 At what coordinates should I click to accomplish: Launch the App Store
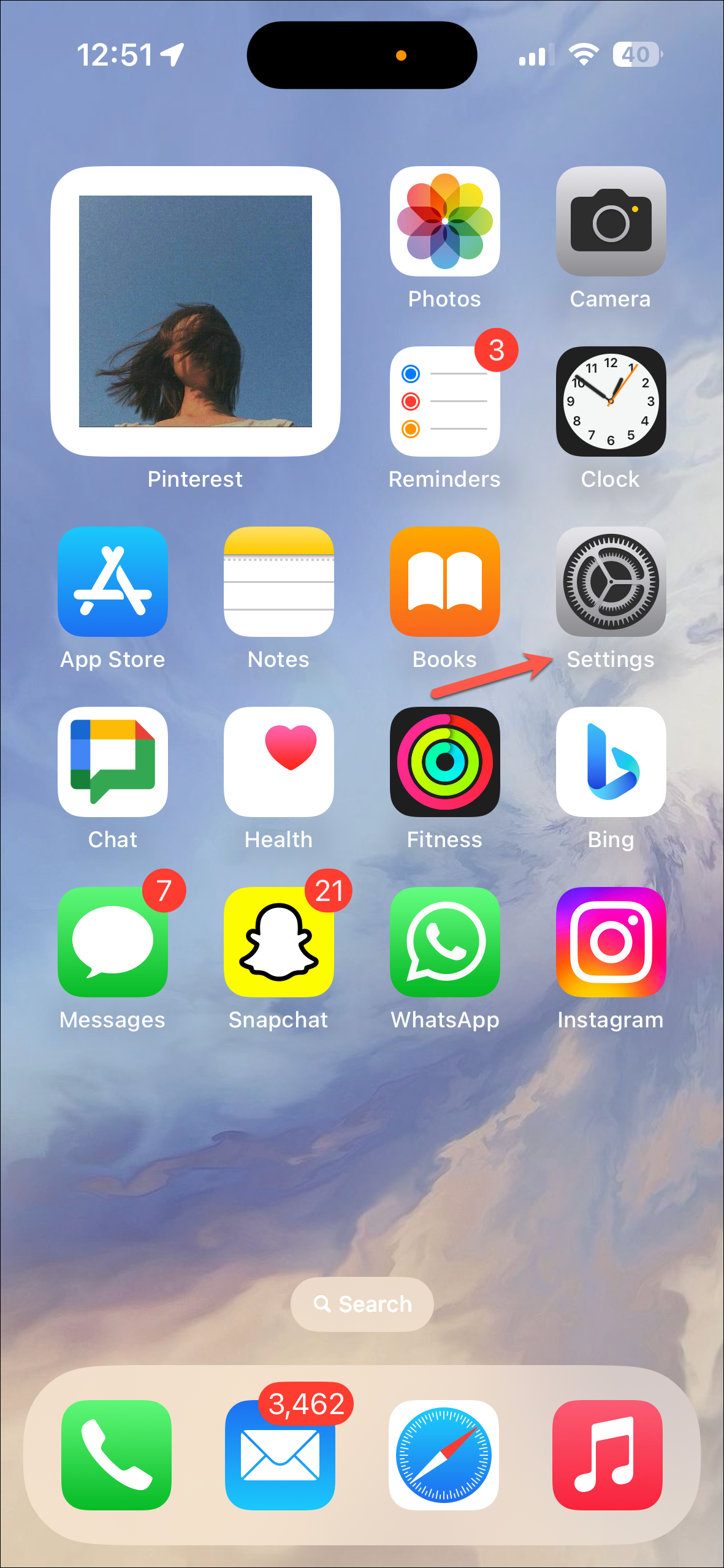click(x=113, y=582)
